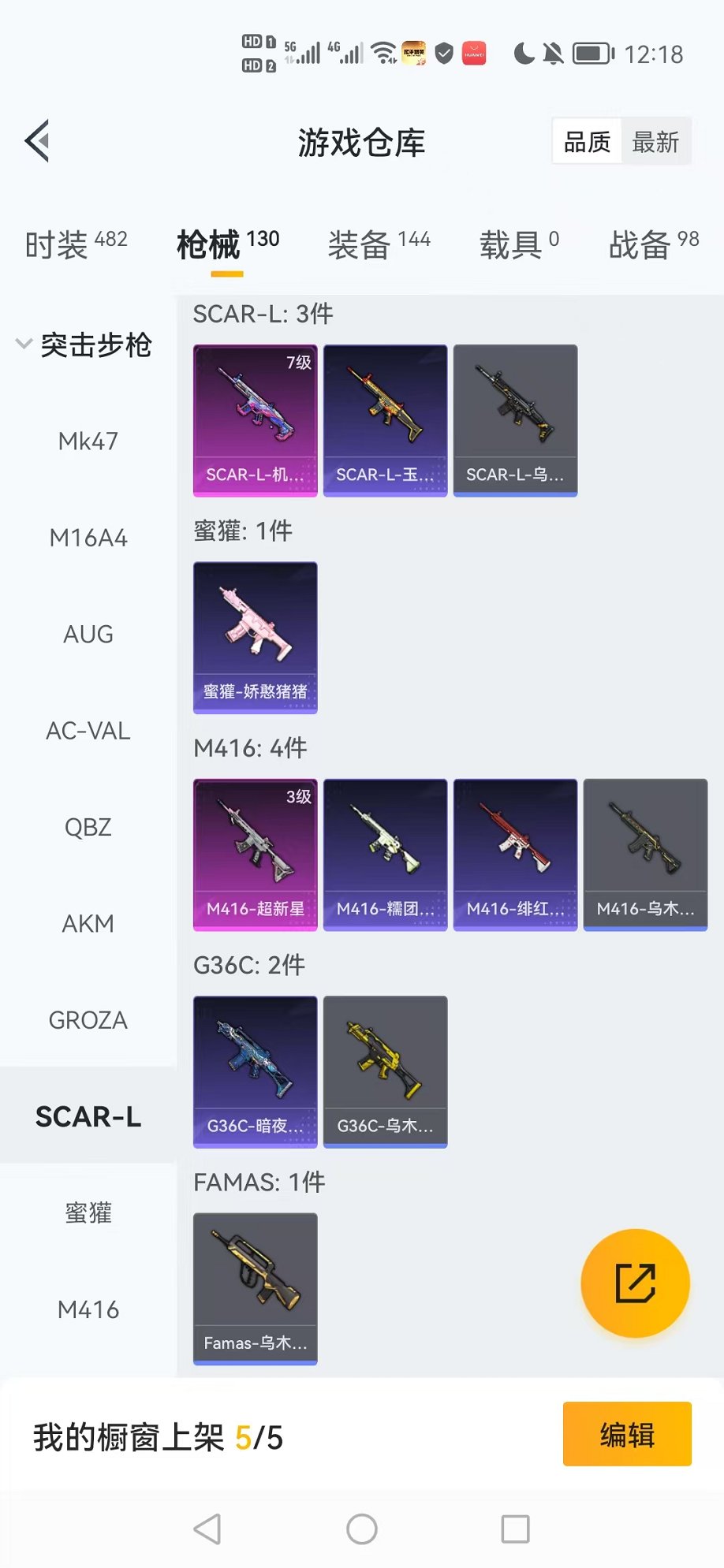This screenshot has width=724, height=1568.
Task: Jump to the AUG section
Action: click(88, 634)
